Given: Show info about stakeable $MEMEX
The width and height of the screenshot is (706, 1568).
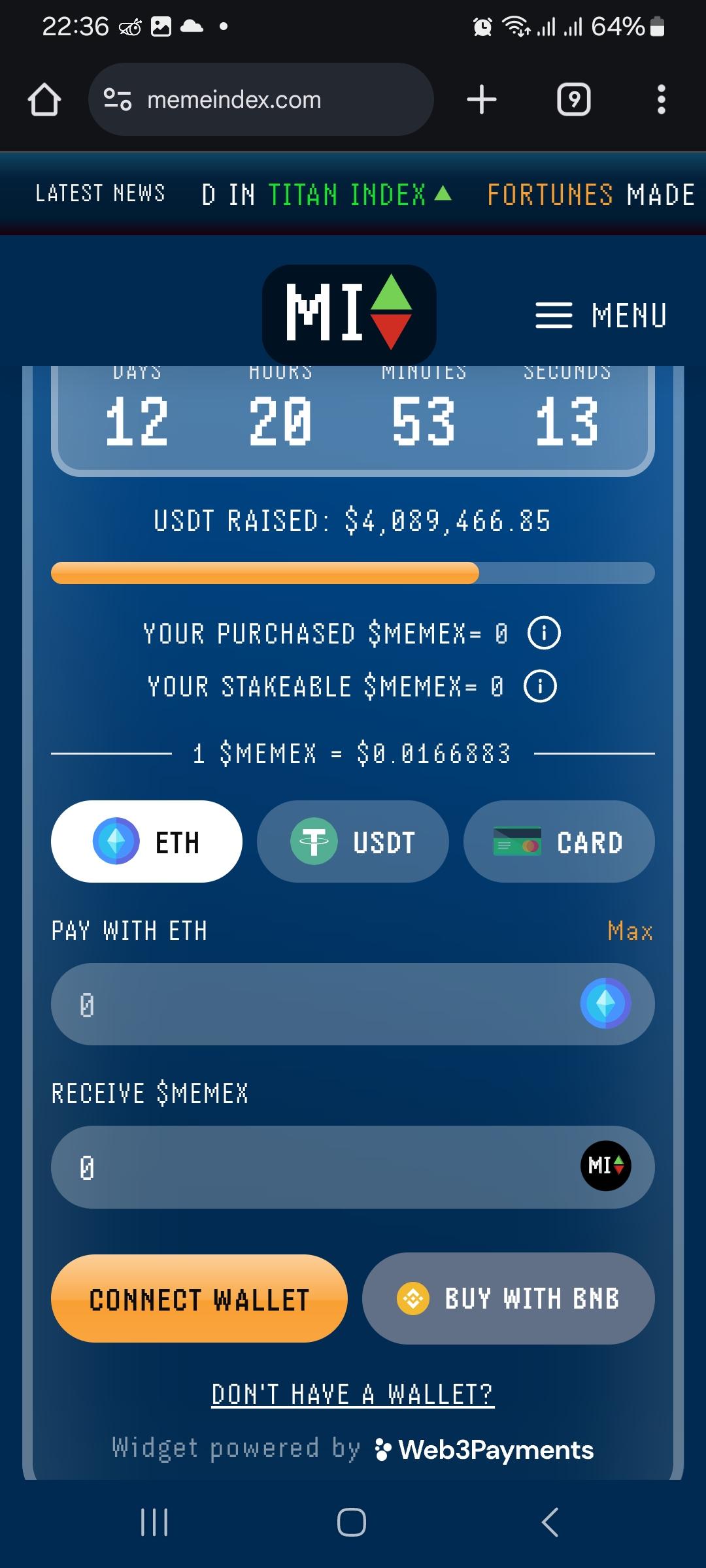Looking at the screenshot, I should point(540,687).
